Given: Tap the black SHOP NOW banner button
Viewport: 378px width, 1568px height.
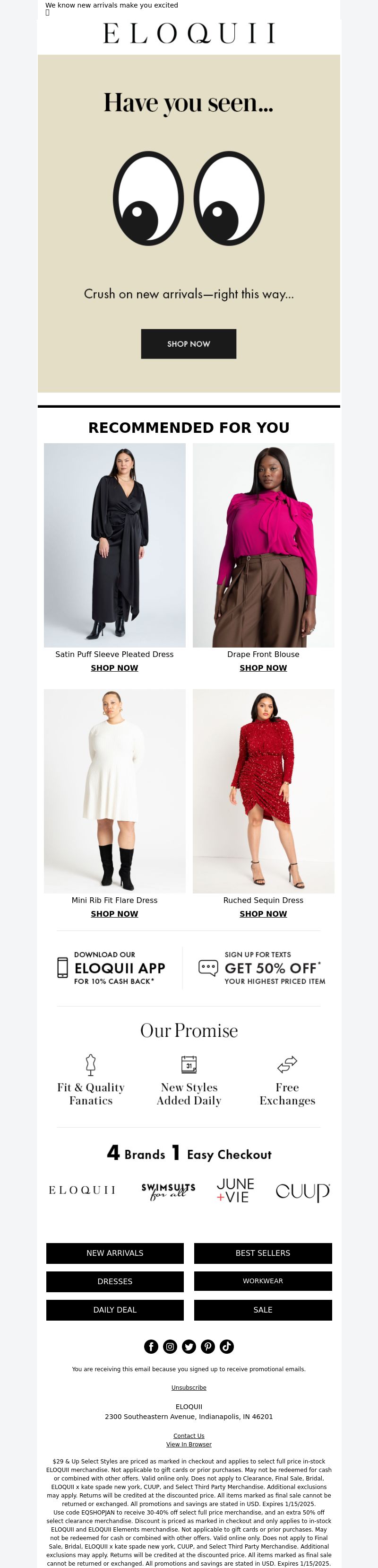Looking at the screenshot, I should [x=189, y=344].
